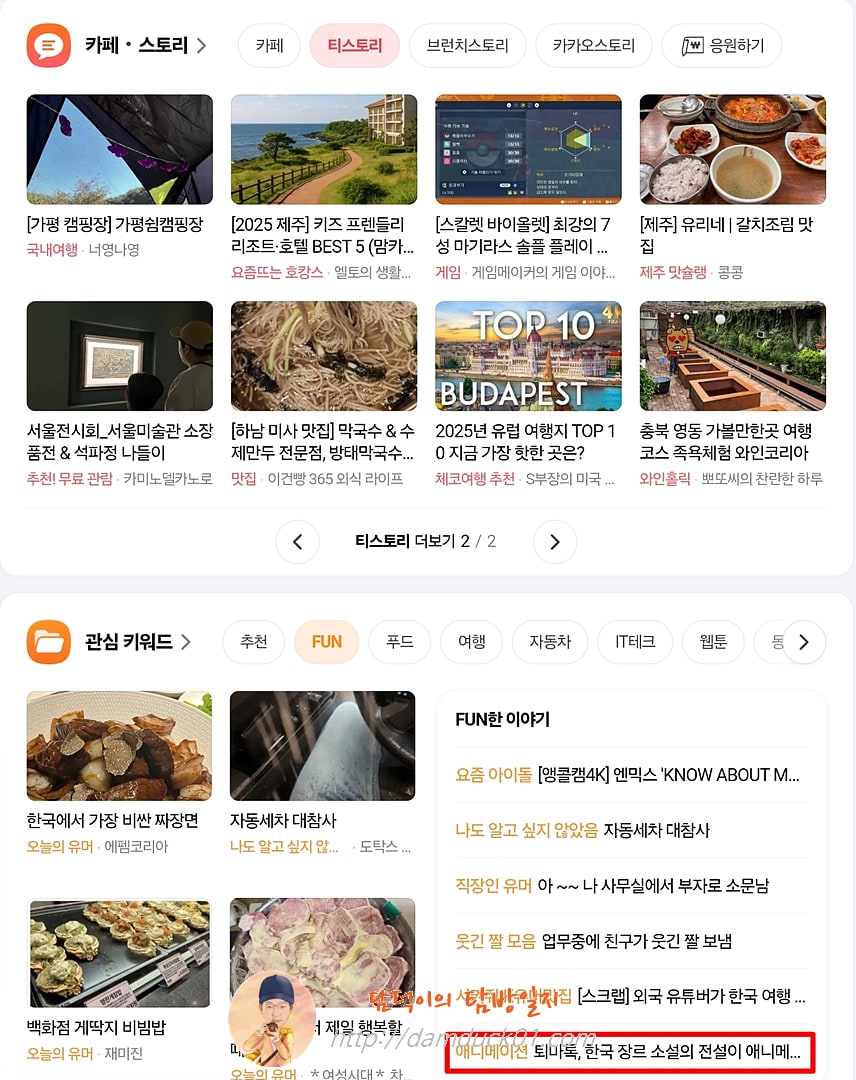
Task: Switch to the 카페 tab
Action: pyautogui.click(x=268, y=45)
